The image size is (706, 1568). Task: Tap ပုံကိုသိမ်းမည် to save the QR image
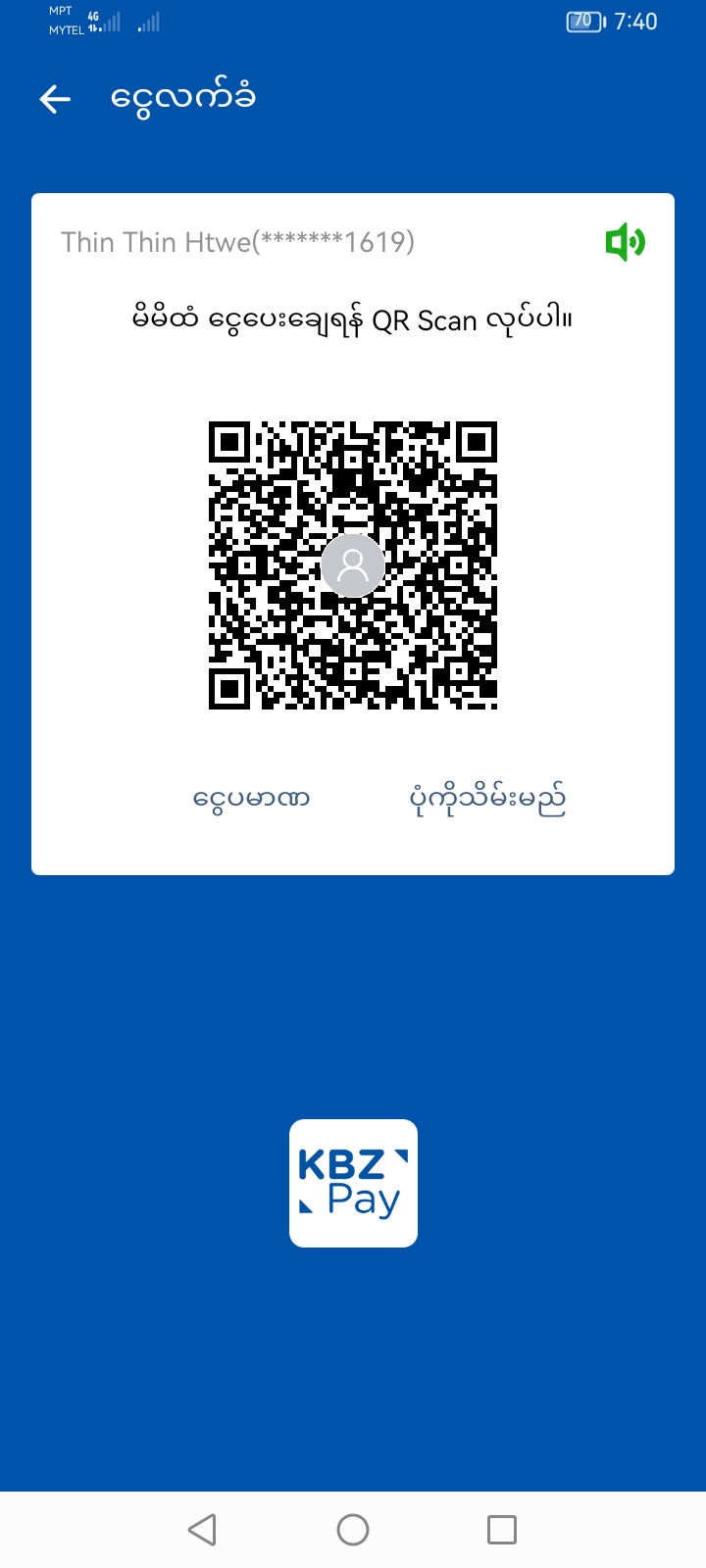(x=487, y=799)
